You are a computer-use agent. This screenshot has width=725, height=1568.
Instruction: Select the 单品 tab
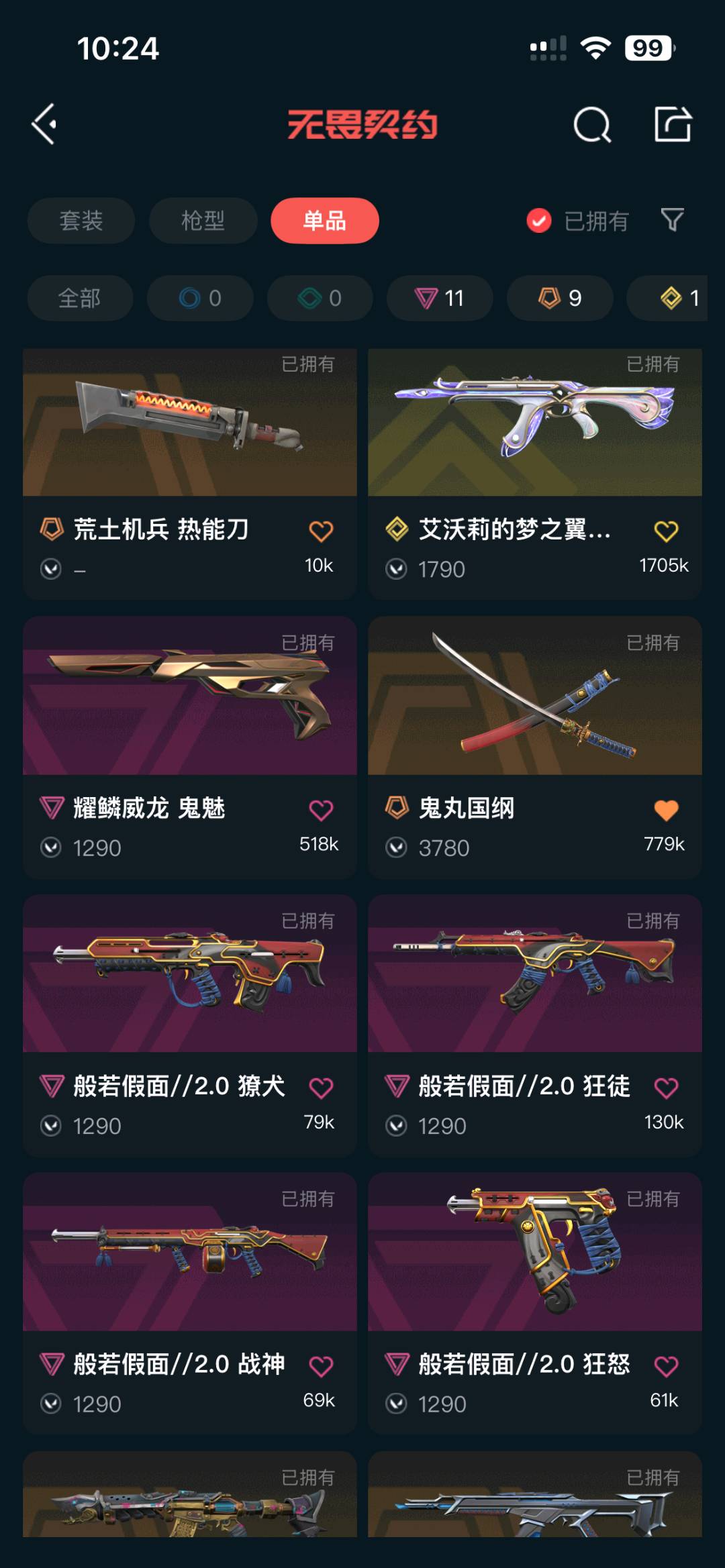pos(324,221)
